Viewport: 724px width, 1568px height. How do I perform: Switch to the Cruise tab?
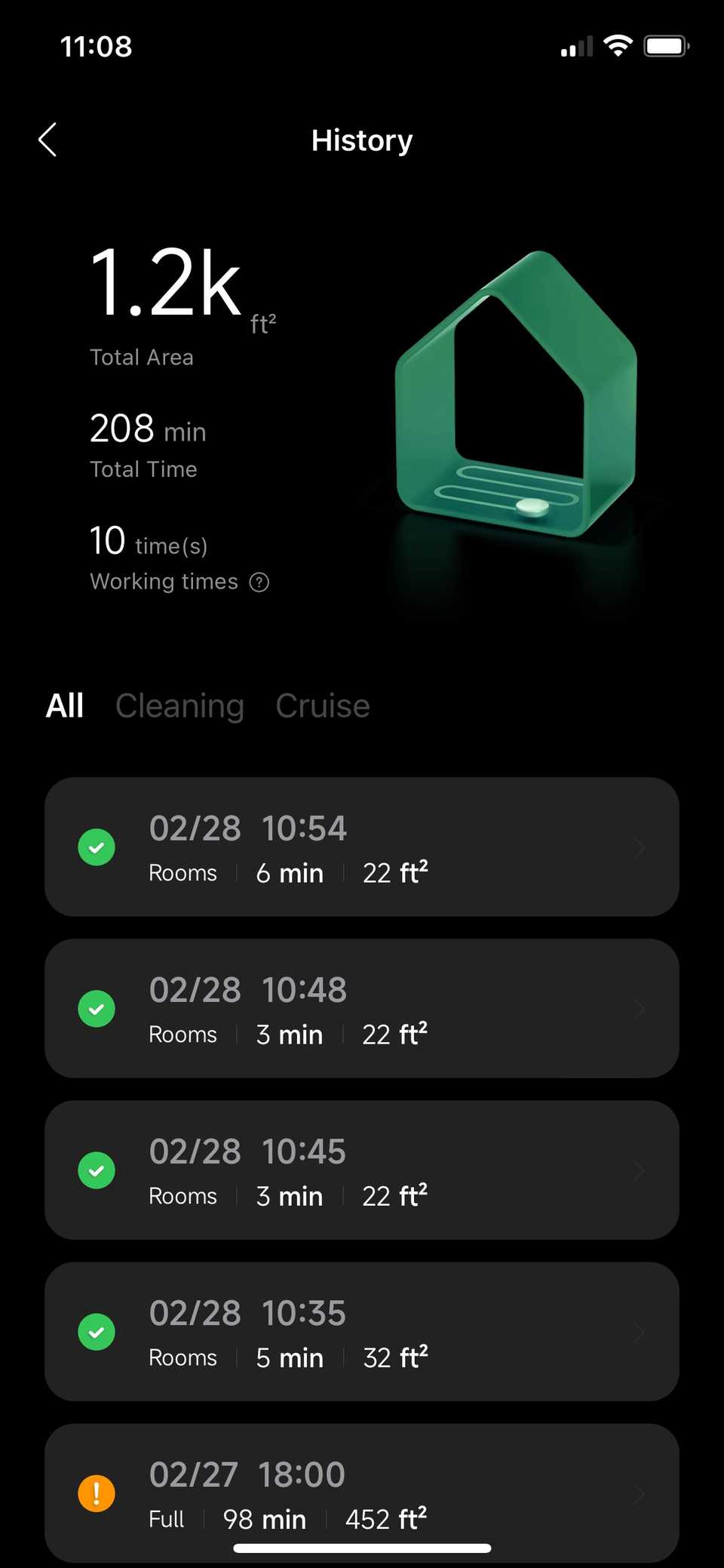pos(322,706)
